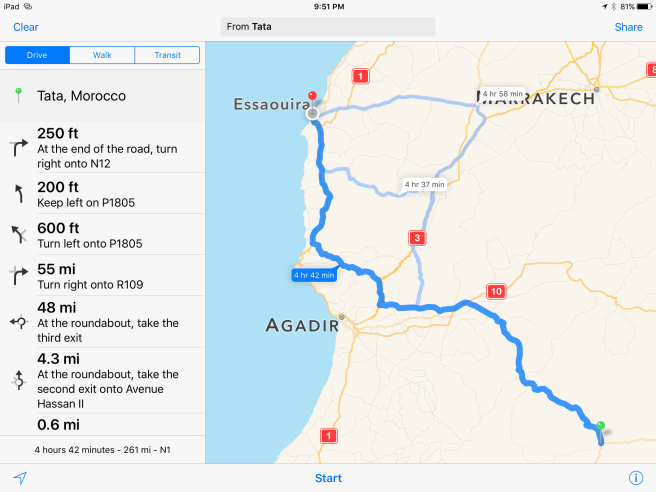Open the Tata, Morocco starting point row
The image size is (656, 492).
point(102,96)
